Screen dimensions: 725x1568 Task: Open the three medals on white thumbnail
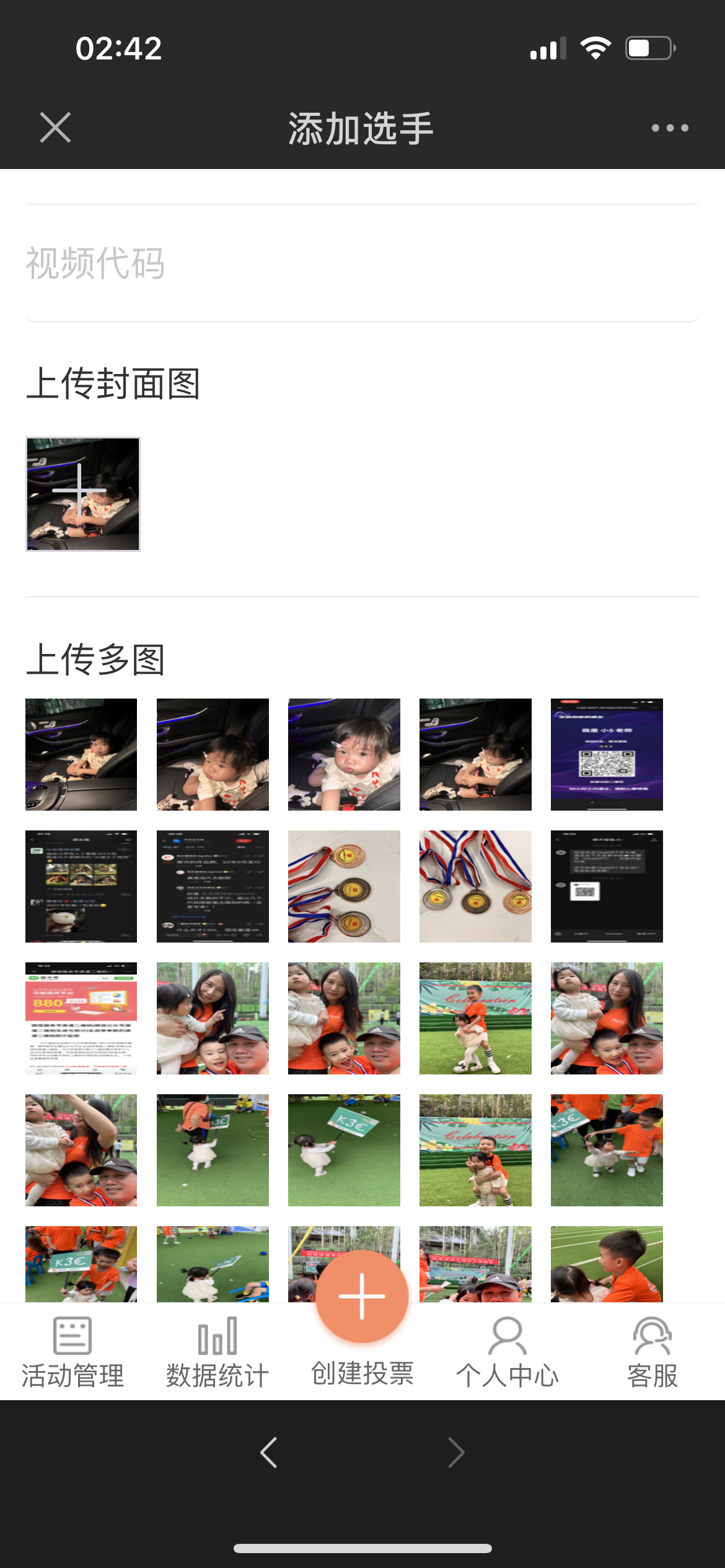coord(344,886)
